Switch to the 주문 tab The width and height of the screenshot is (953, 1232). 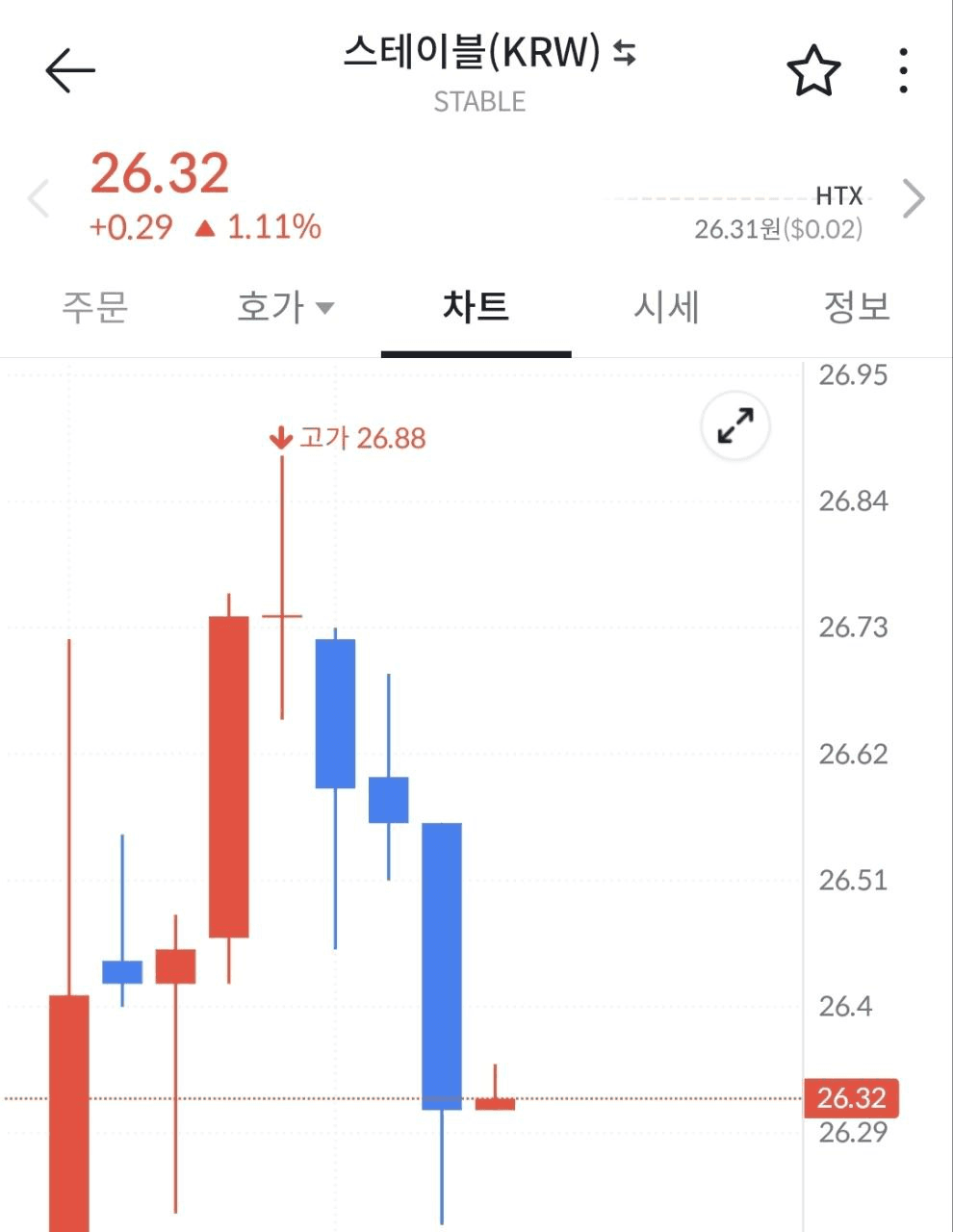(93, 306)
